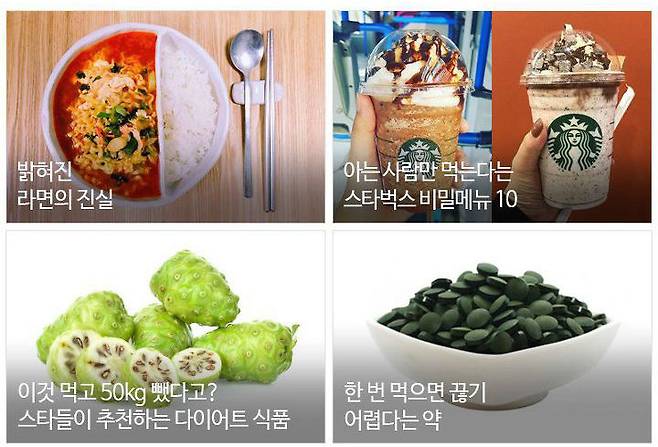This screenshot has width=658, height=447.
Task: Open the '밝혀진 라면의 진실' article card
Action: pos(166,117)
